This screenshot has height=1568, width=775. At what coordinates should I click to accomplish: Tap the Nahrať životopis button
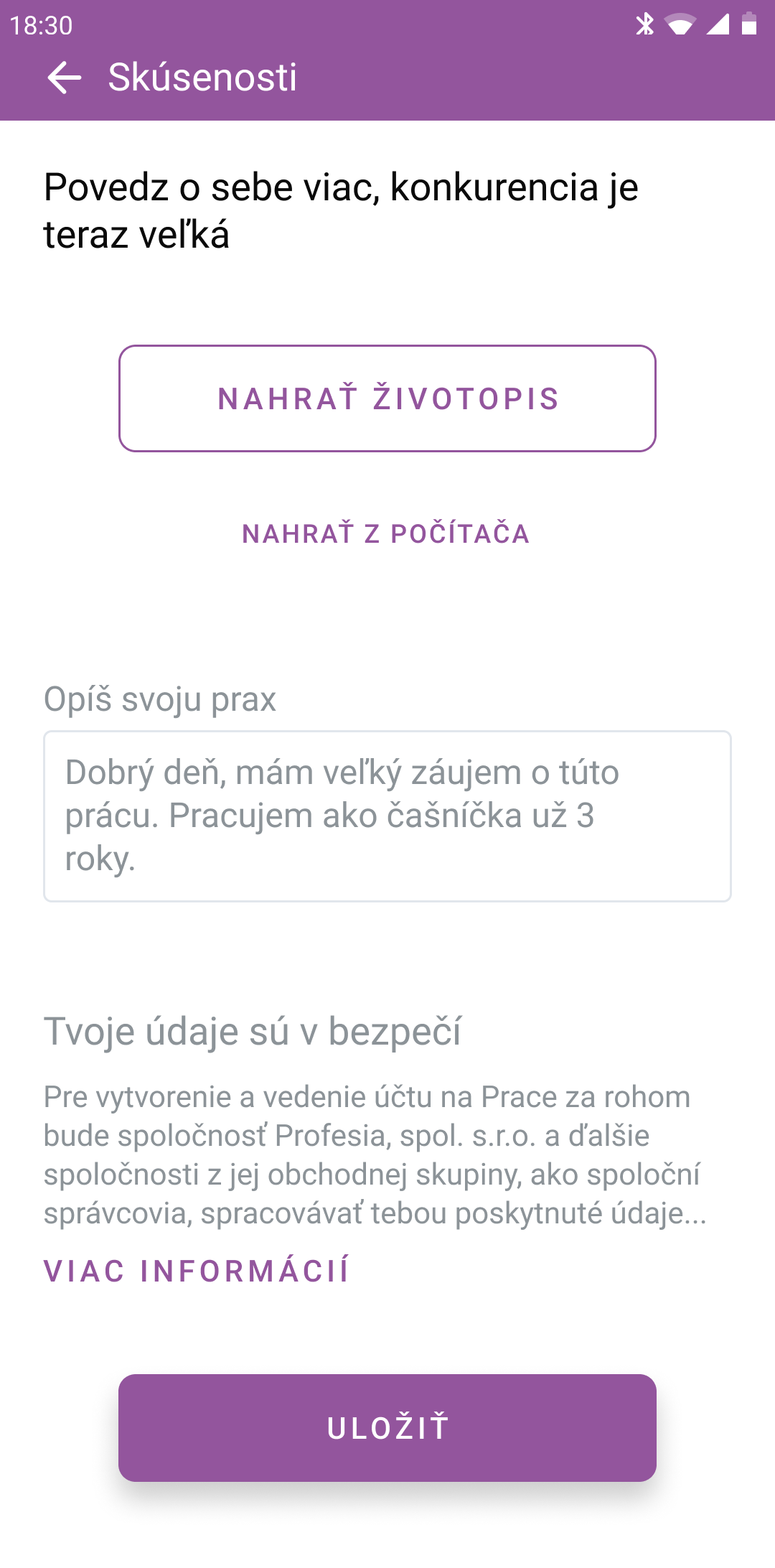point(387,398)
